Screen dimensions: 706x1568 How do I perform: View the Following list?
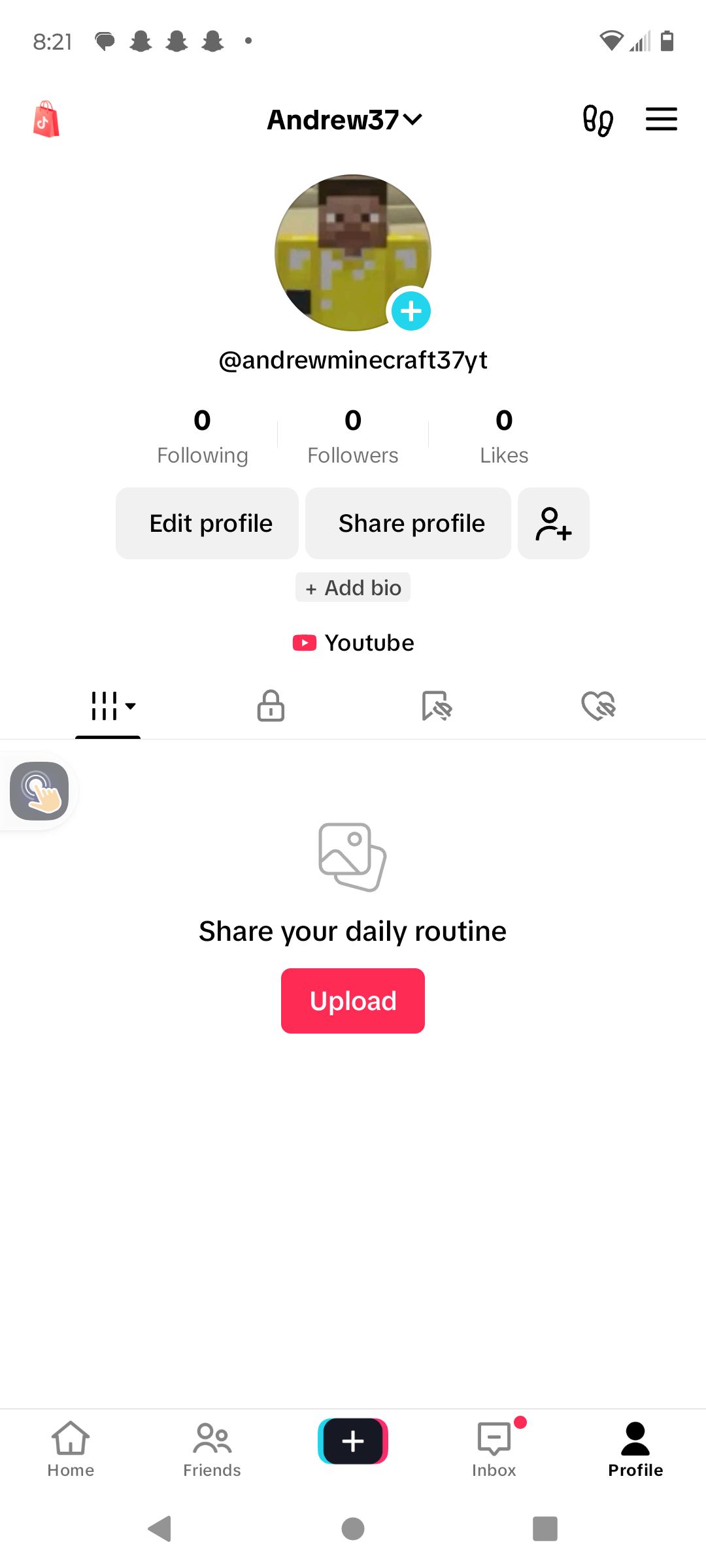[203, 436]
